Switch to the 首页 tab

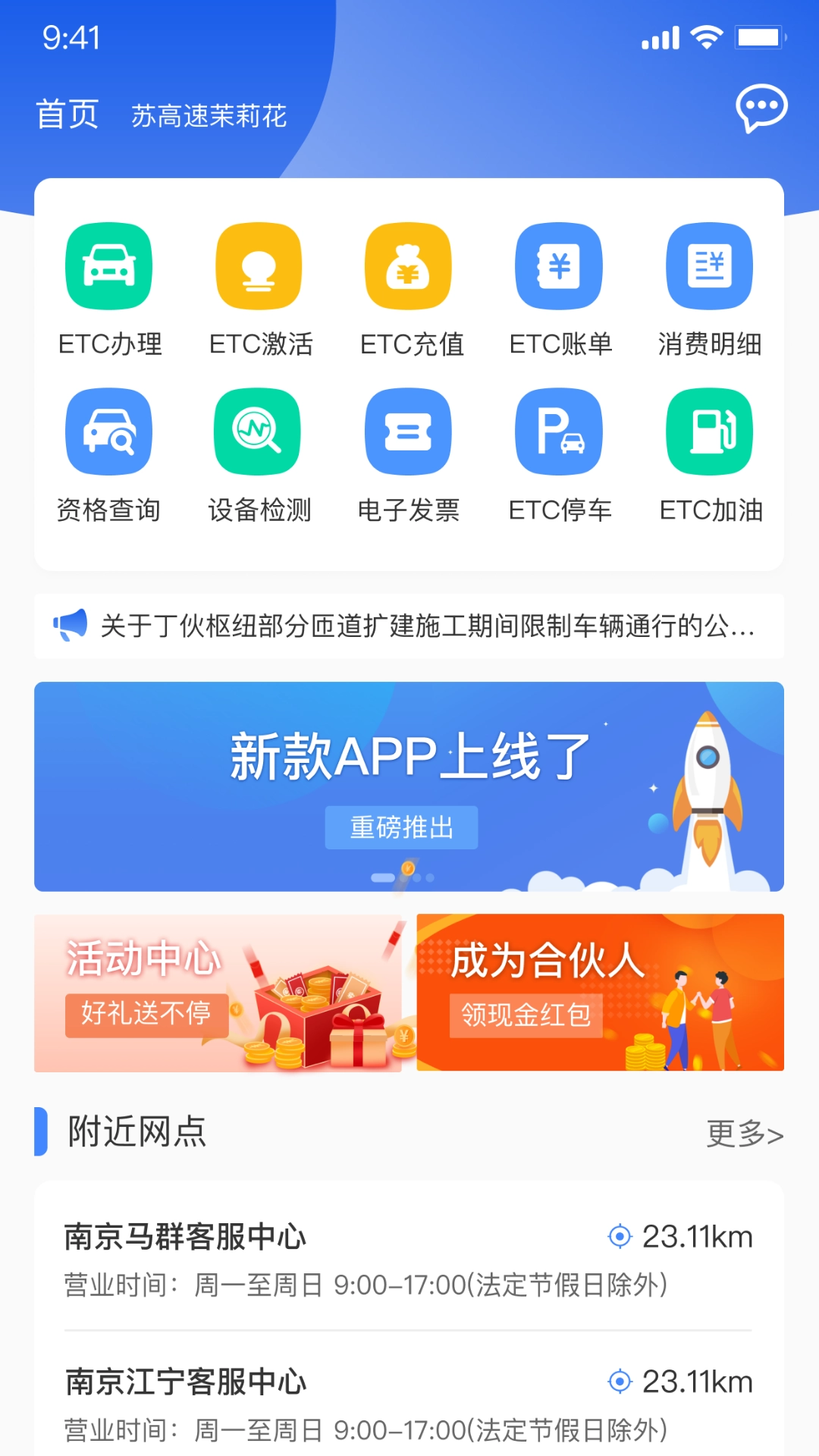point(67,114)
